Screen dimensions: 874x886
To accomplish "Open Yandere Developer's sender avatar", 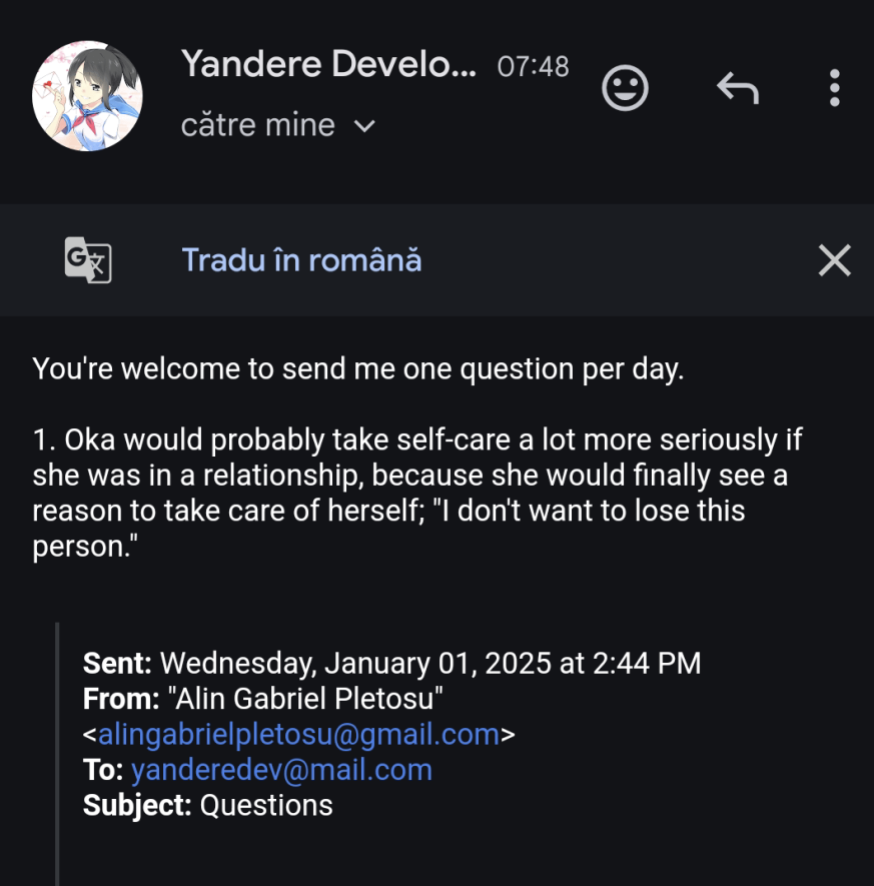I will click(88, 96).
